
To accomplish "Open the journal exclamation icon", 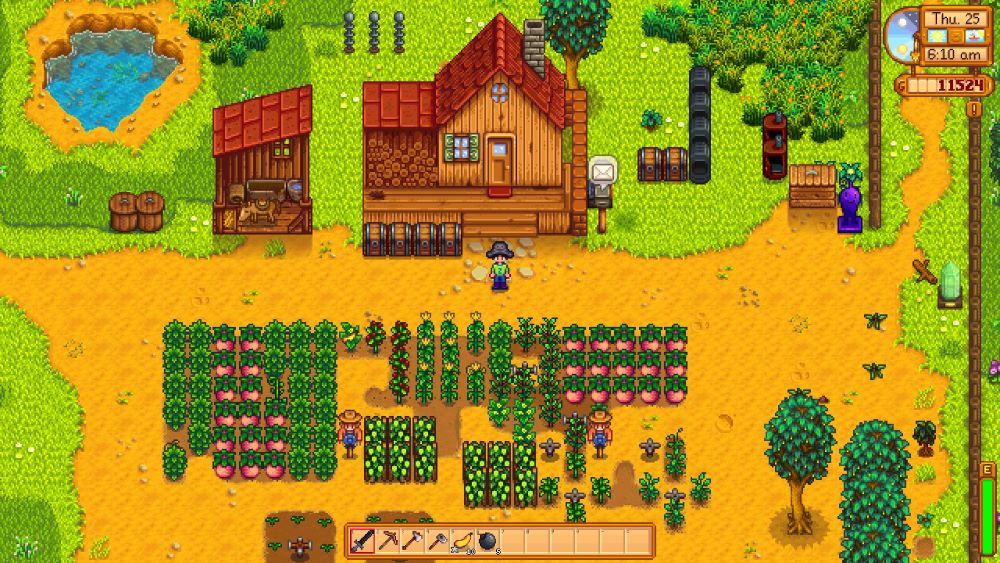I will 973,107.
